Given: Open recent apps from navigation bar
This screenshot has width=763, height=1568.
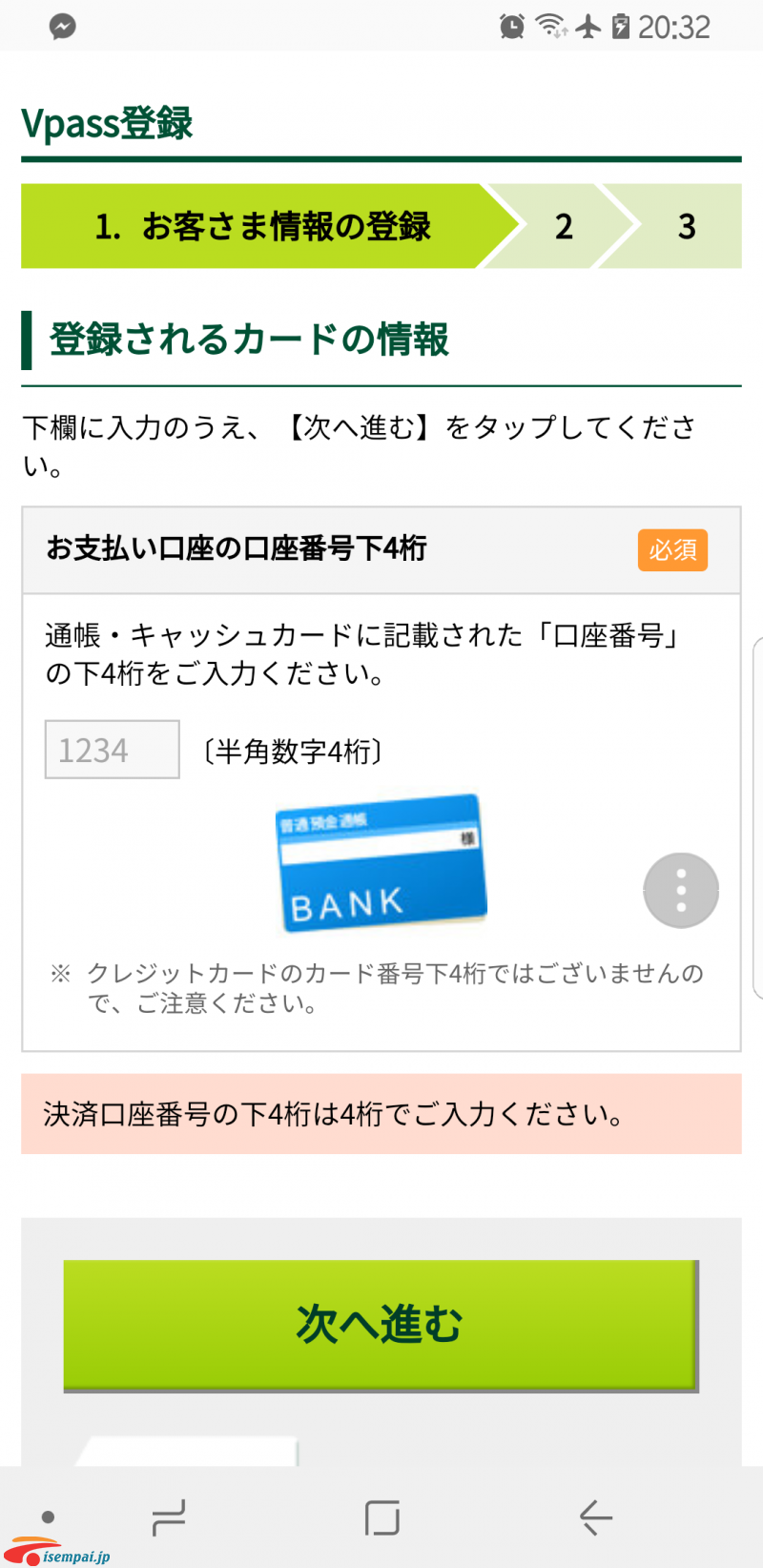Looking at the screenshot, I should coord(169,1516).
